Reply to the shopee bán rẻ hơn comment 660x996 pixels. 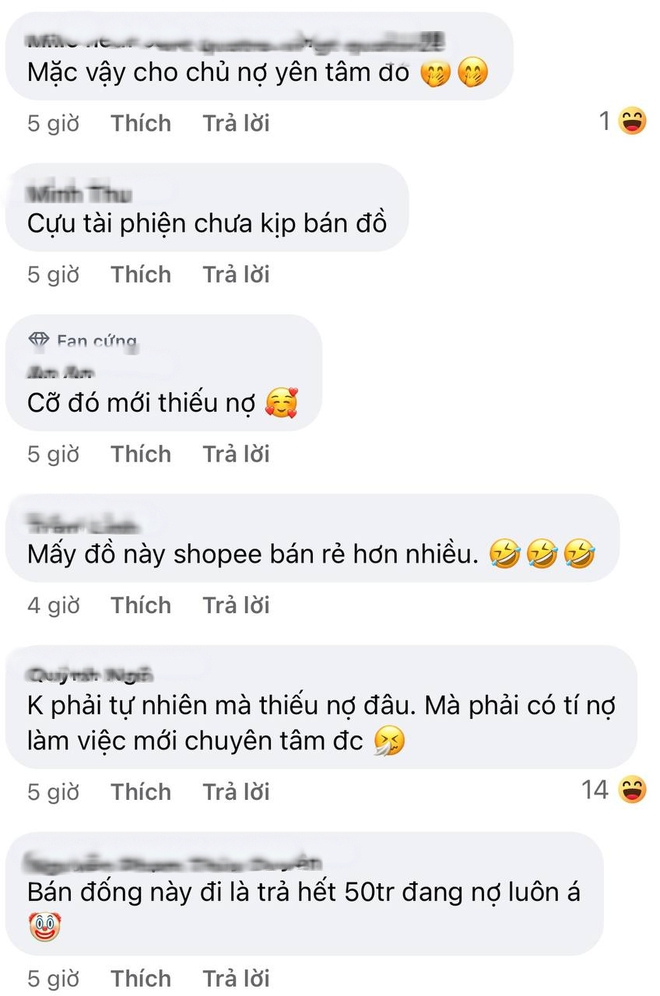click(x=236, y=605)
